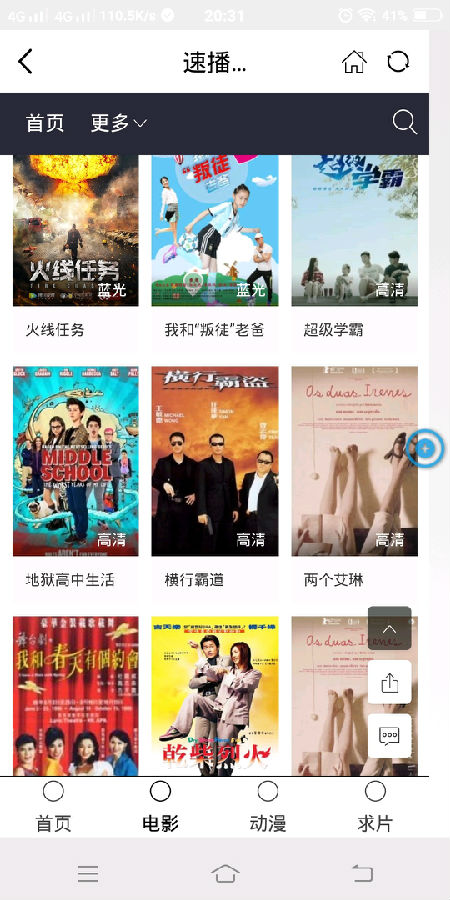Open the search magnifier icon
The image size is (450, 900).
(x=405, y=122)
